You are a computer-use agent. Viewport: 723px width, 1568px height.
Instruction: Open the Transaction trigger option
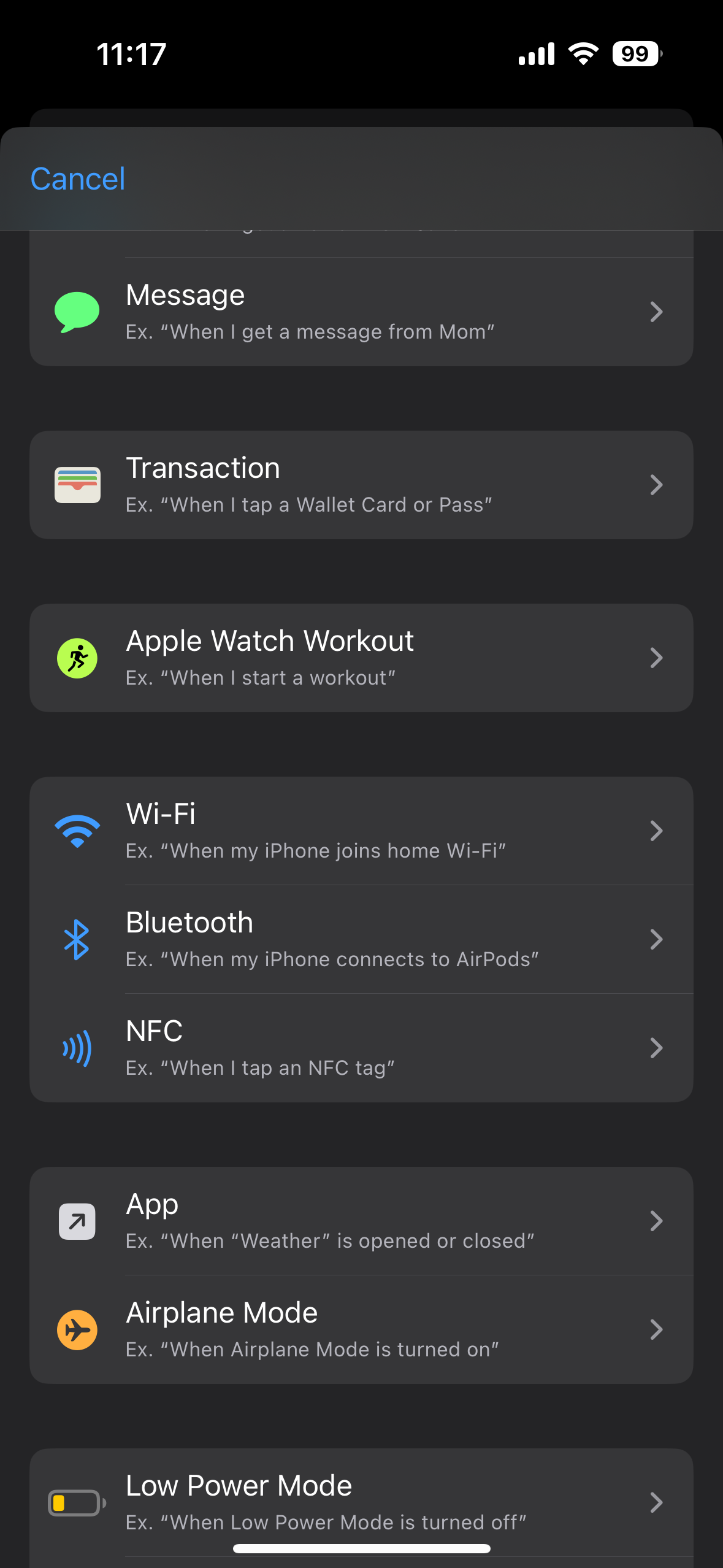tap(361, 485)
